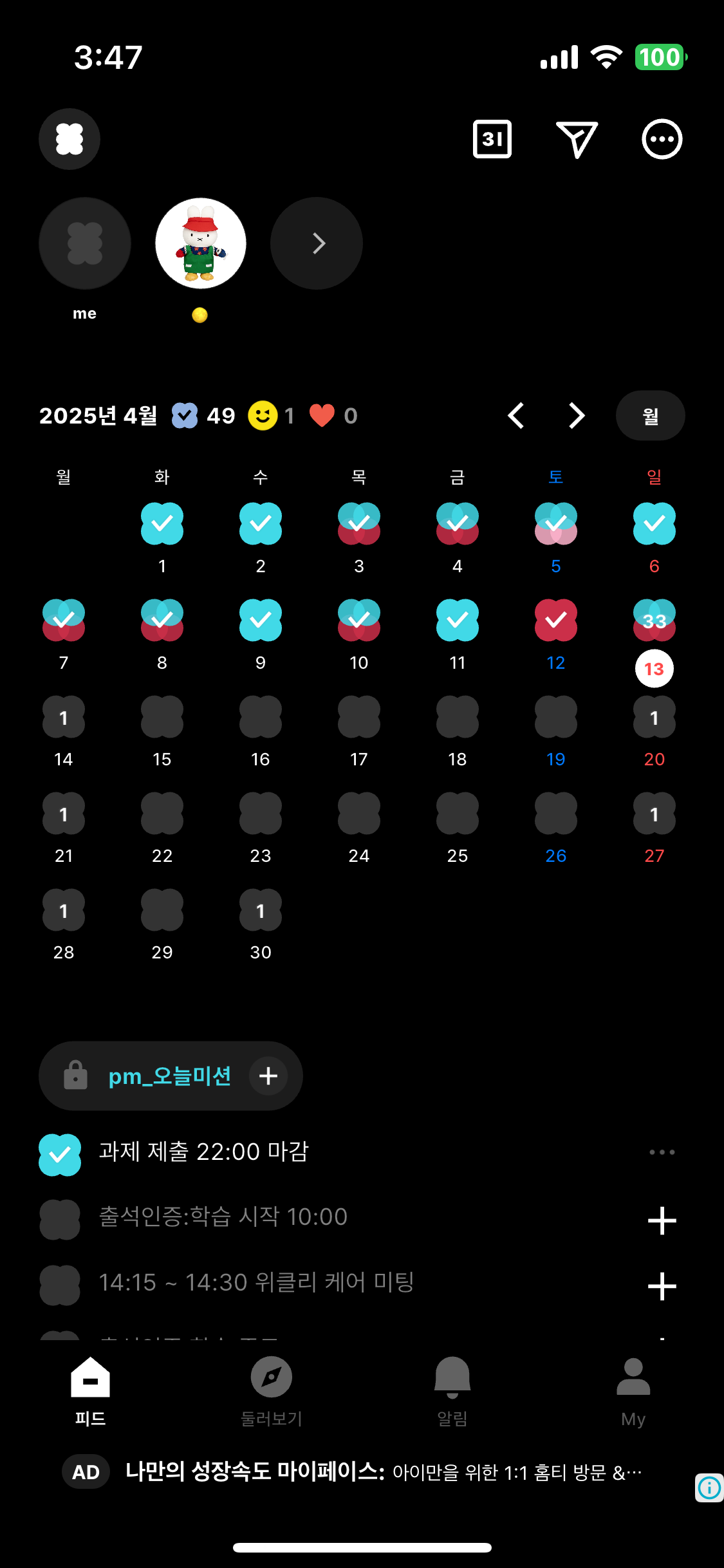The width and height of the screenshot is (724, 1568).
Task: Open options for 과제 제출 22:00 마감
Action: point(662,1152)
